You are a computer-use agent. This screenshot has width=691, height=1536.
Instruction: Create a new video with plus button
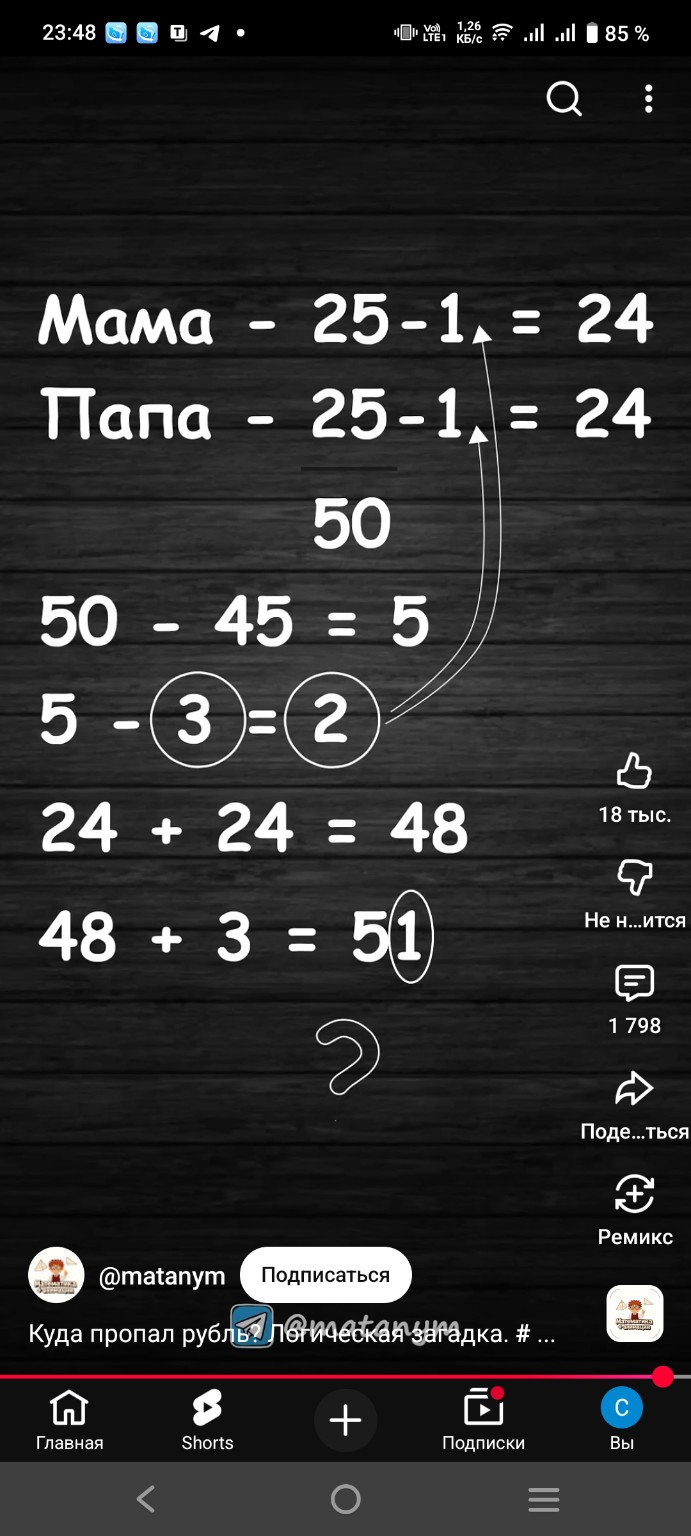coord(345,1420)
